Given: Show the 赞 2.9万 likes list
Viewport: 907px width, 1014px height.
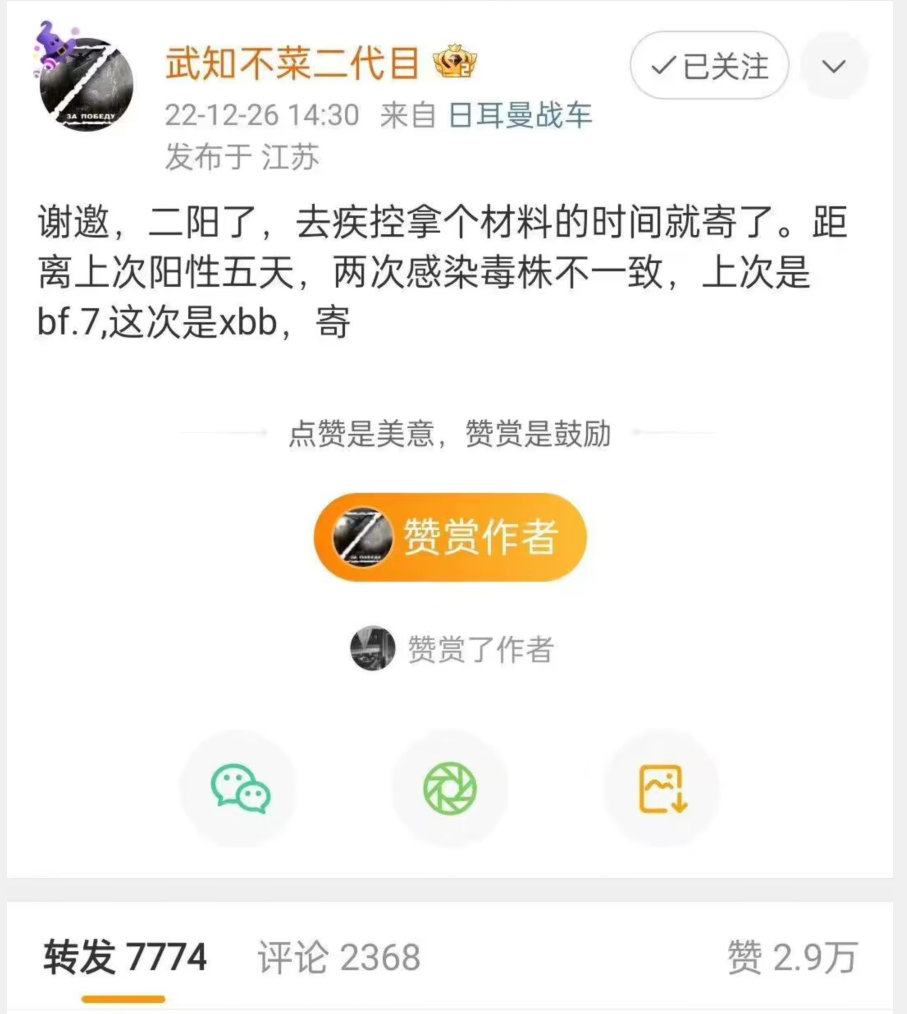Looking at the screenshot, I should [x=792, y=958].
